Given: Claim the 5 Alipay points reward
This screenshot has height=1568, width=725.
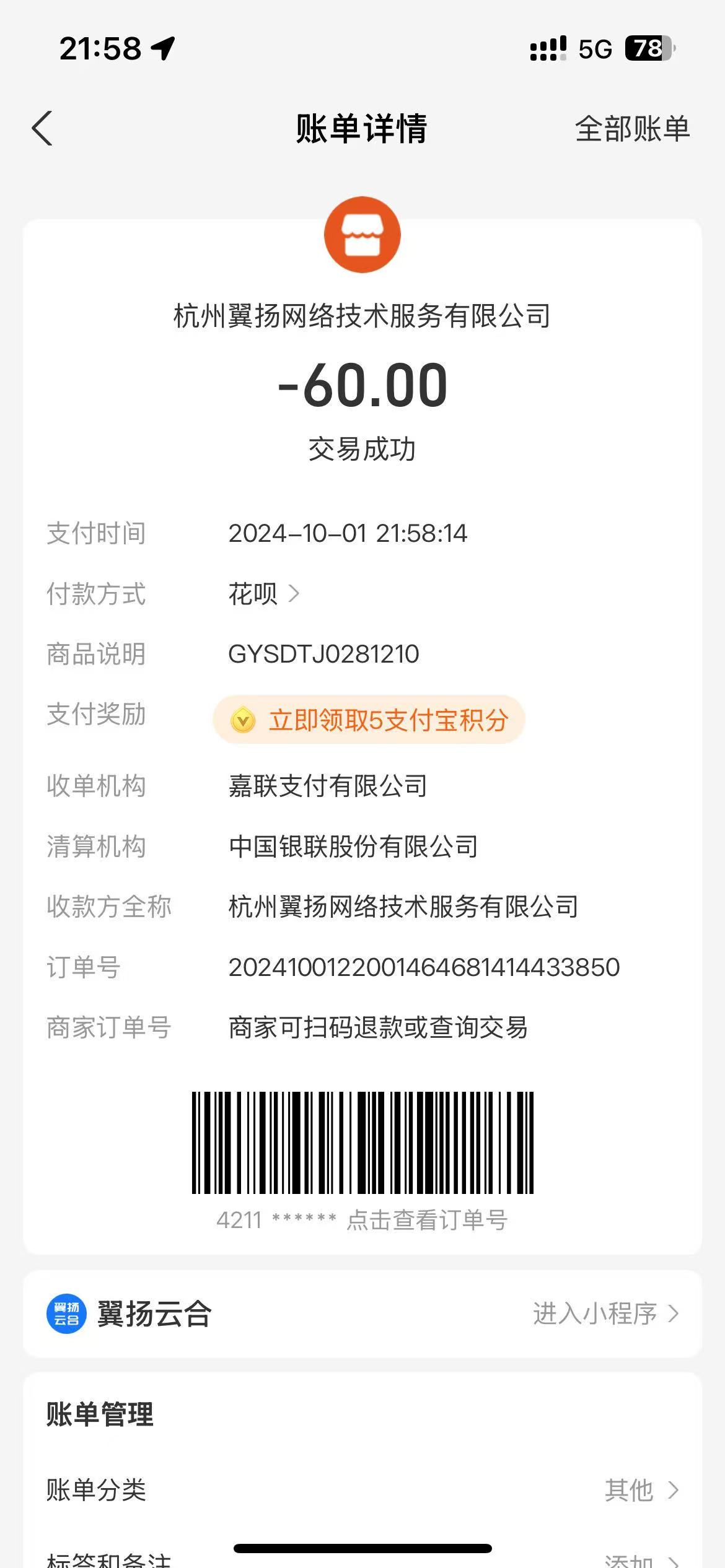Looking at the screenshot, I should coord(369,720).
